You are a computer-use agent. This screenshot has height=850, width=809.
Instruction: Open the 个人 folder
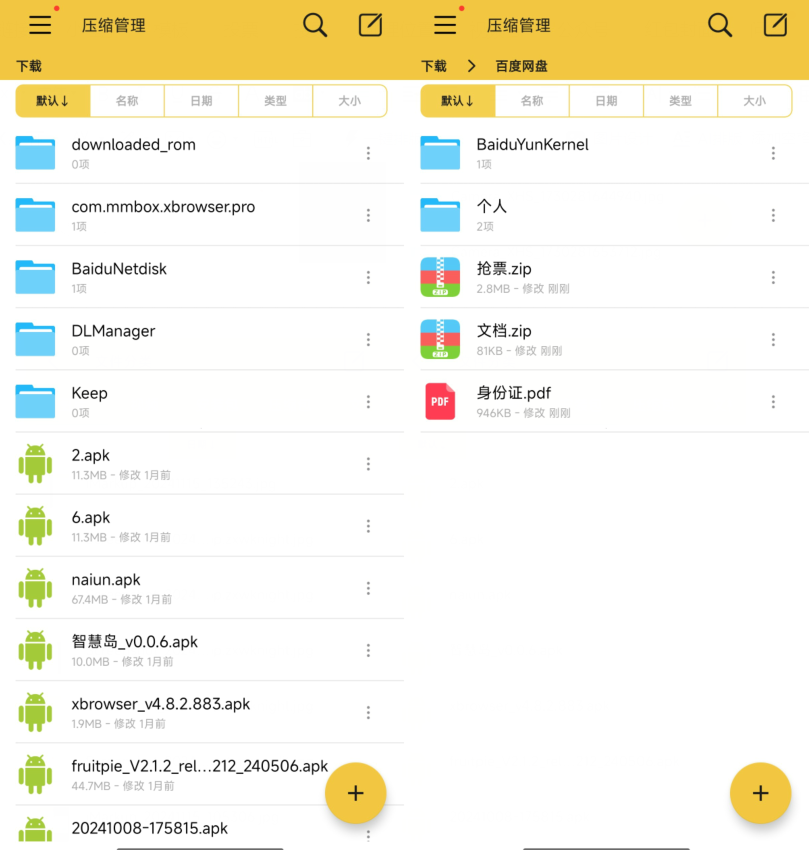492,214
